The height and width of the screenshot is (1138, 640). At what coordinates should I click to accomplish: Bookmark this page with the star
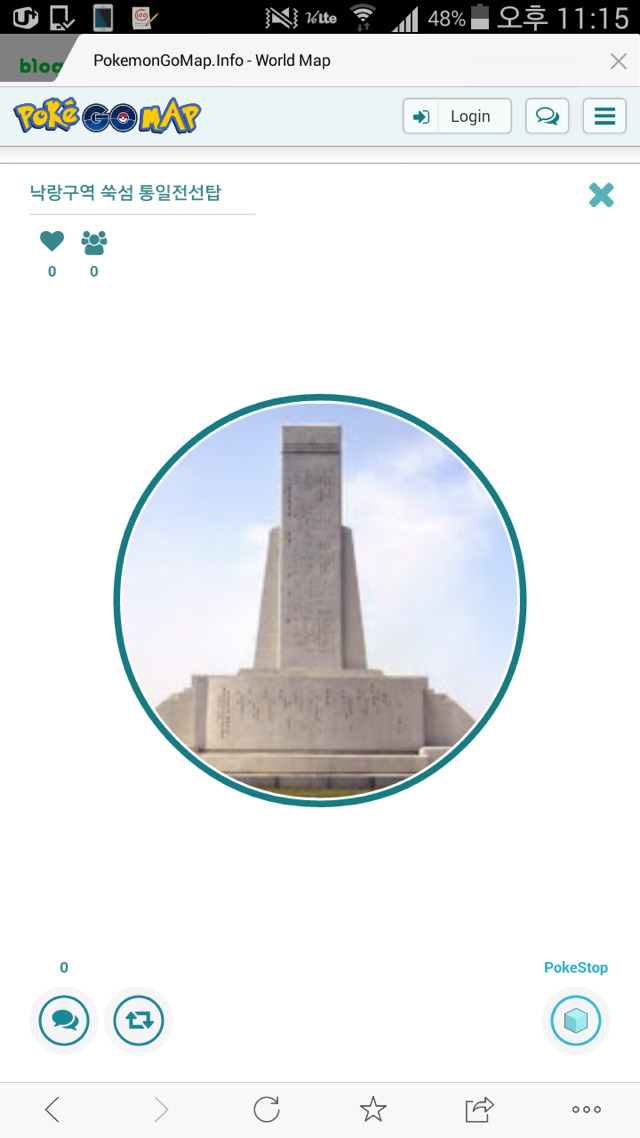coord(373,1108)
